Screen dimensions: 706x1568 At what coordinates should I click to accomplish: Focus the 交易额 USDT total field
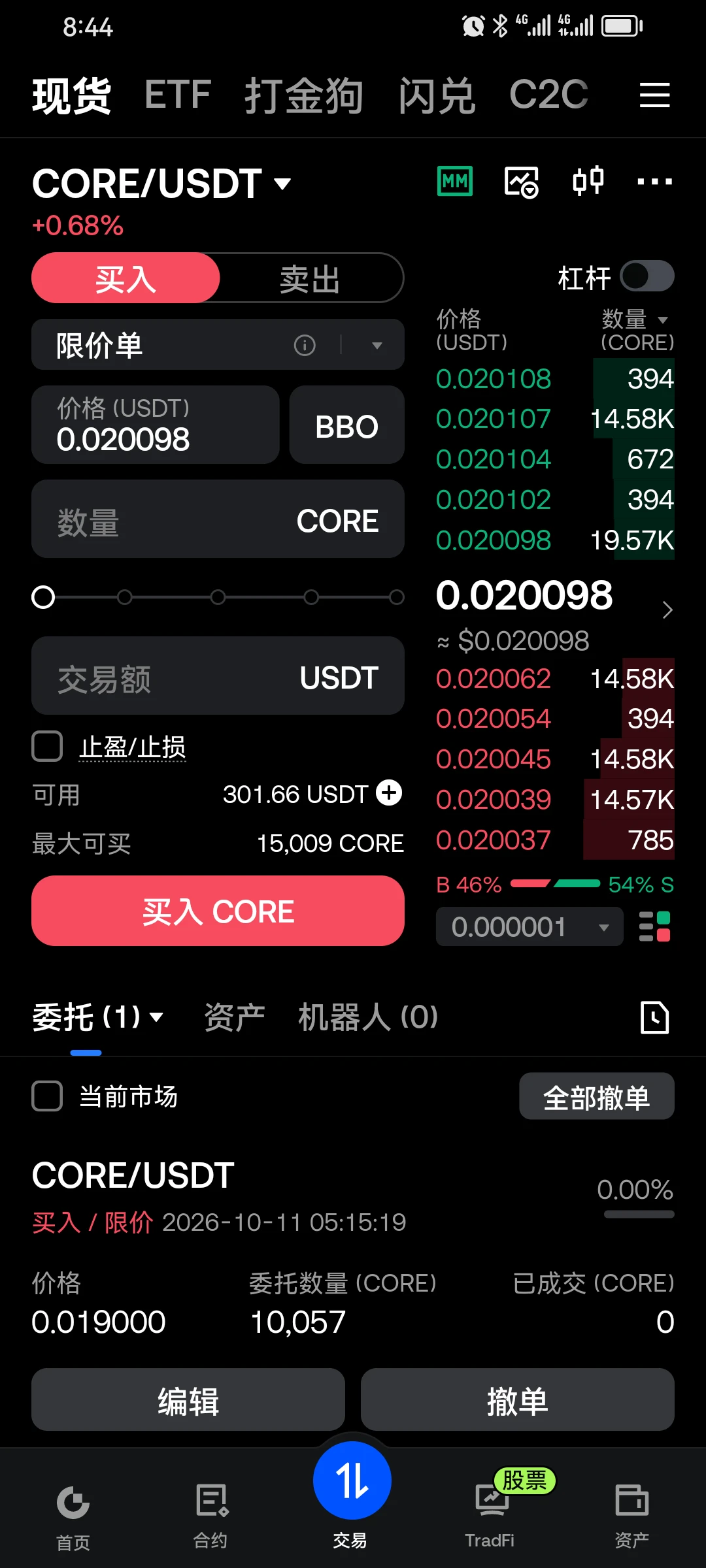[x=218, y=676]
